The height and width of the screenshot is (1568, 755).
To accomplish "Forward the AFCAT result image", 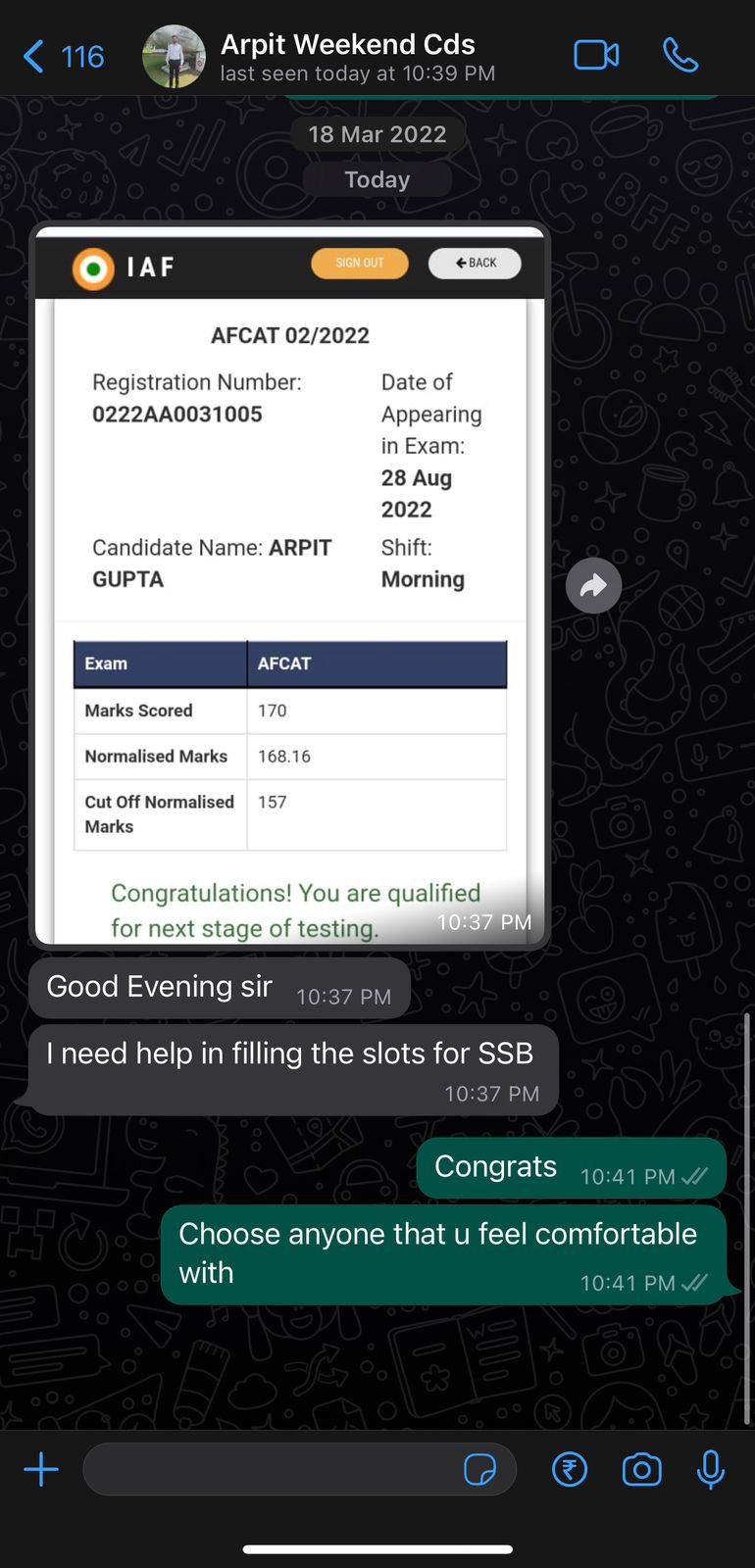I will (x=593, y=586).
